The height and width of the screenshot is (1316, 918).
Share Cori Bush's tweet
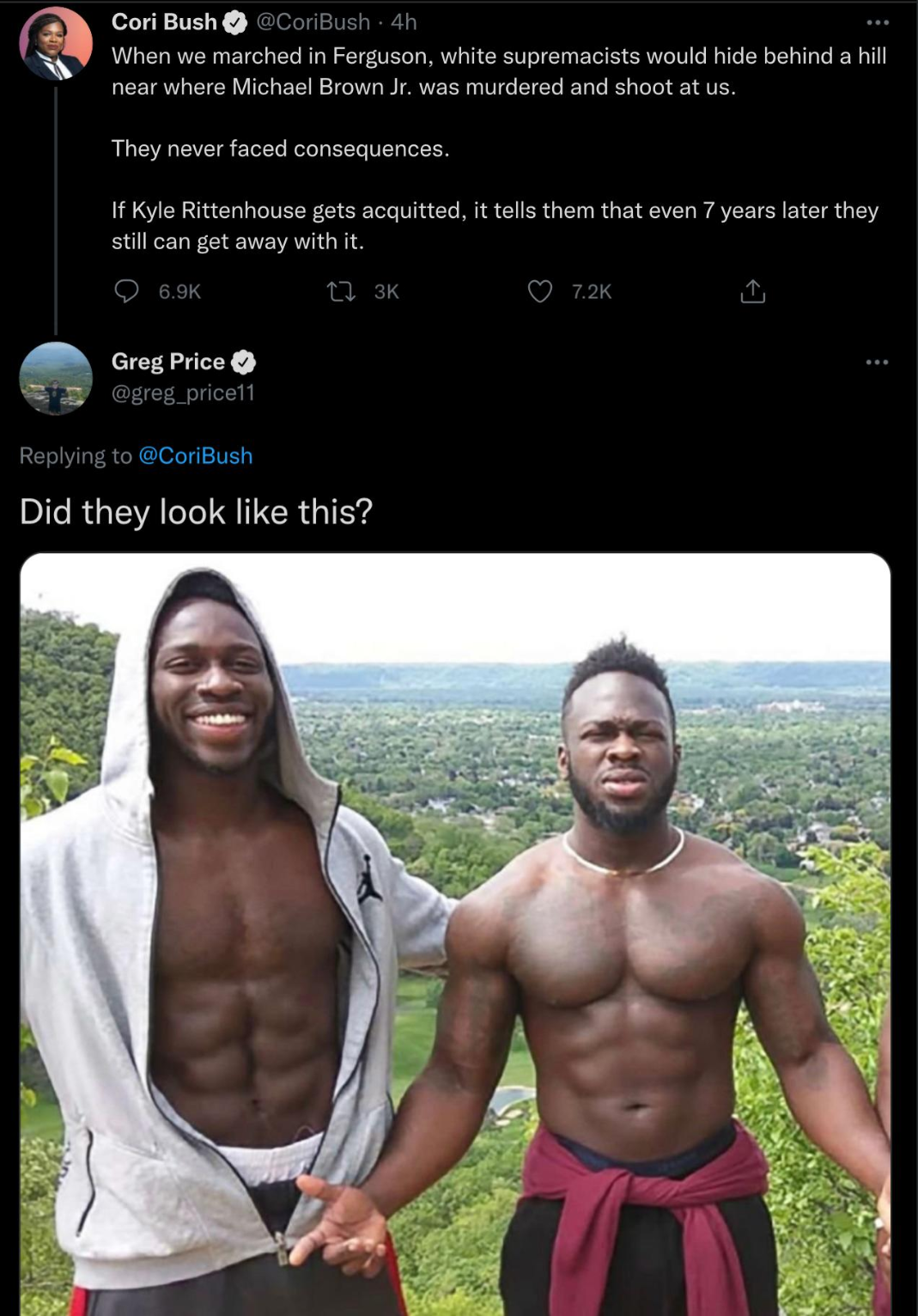click(x=752, y=292)
